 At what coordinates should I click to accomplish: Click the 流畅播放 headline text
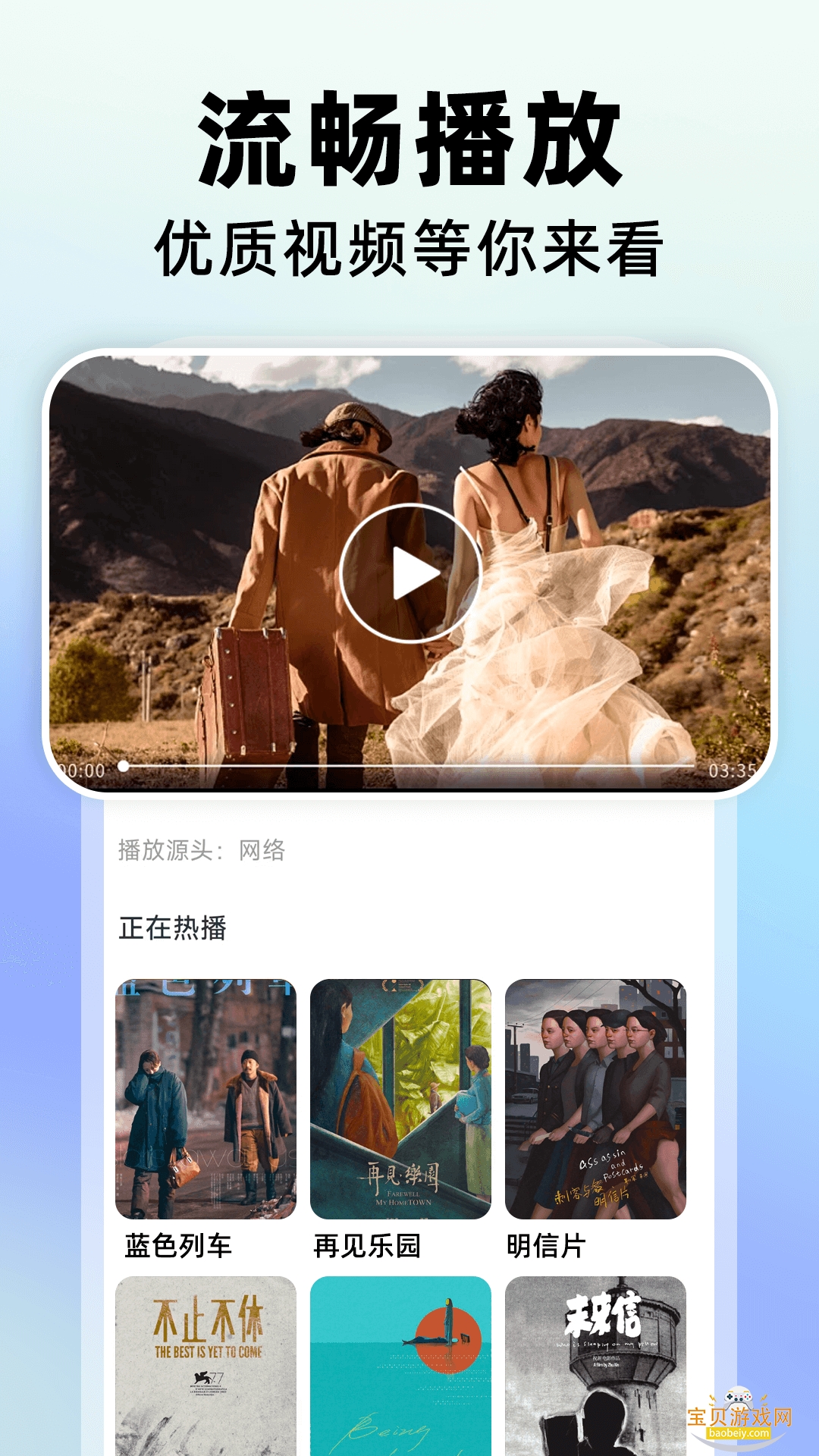(409, 136)
